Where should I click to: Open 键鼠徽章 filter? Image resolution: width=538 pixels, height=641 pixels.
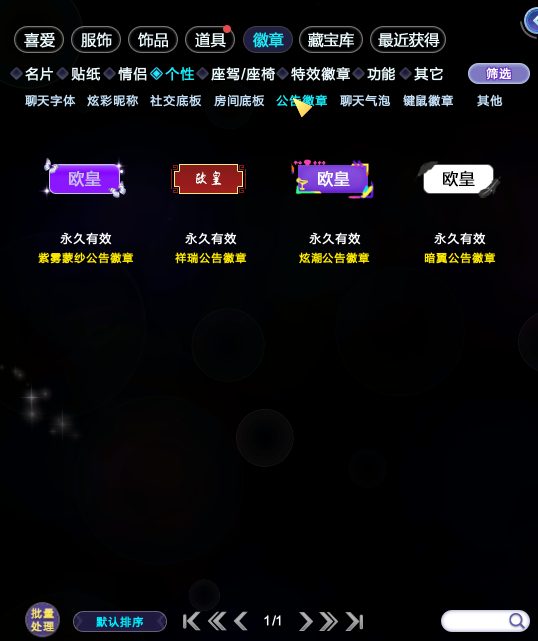[428, 101]
